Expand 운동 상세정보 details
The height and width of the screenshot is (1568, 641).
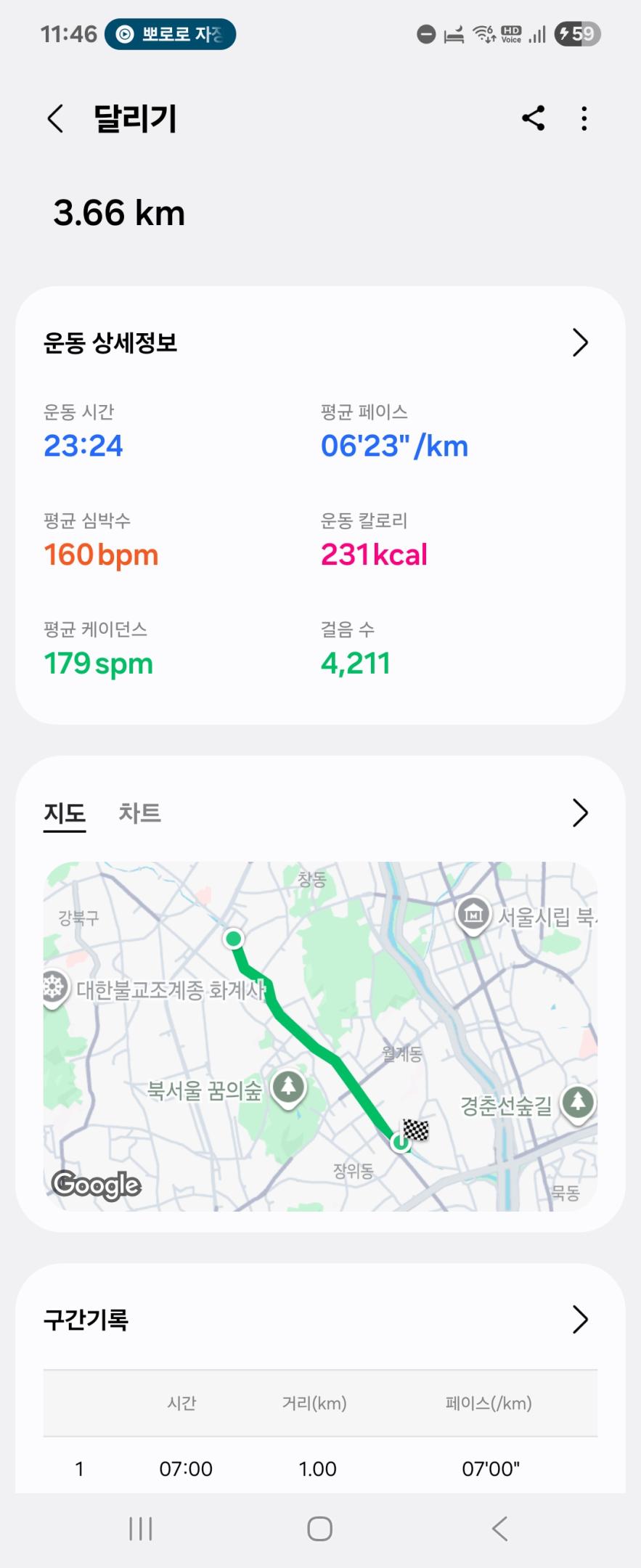pos(579,343)
